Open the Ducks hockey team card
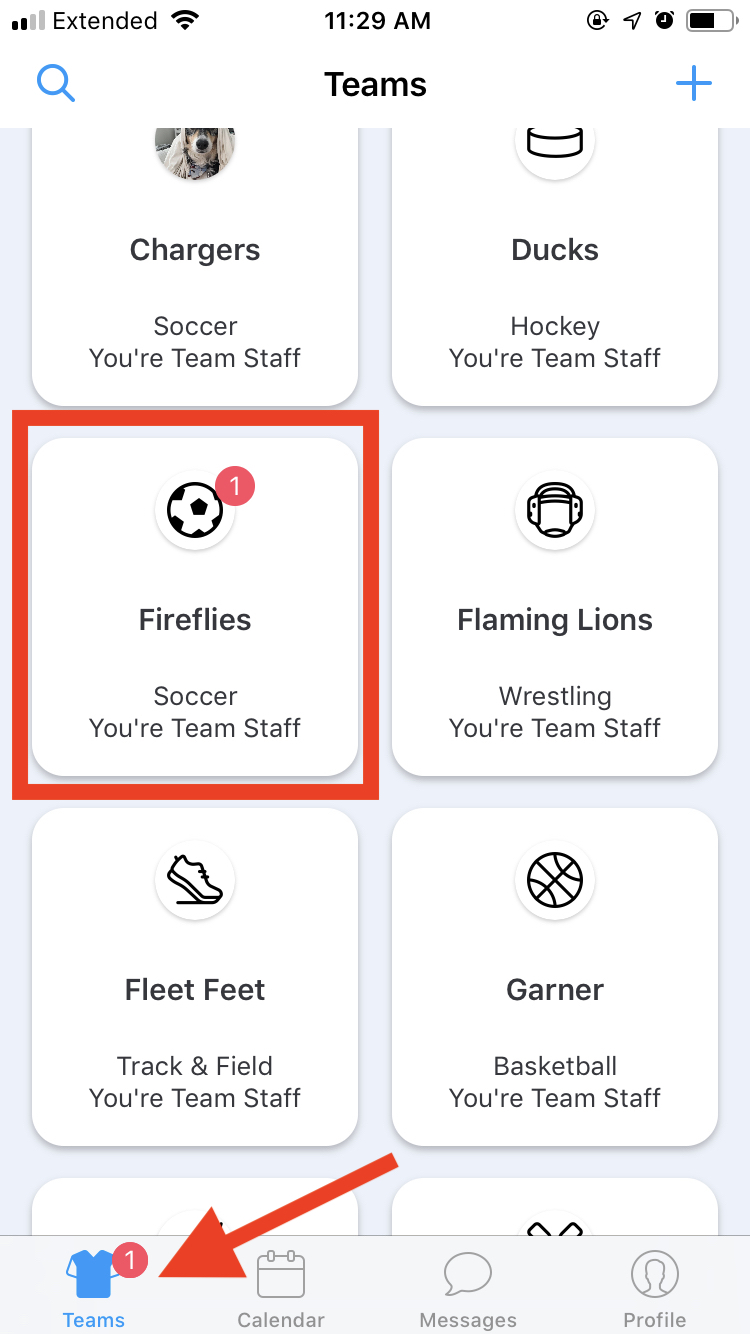Screen dimensions: 750x1334 tap(555, 266)
